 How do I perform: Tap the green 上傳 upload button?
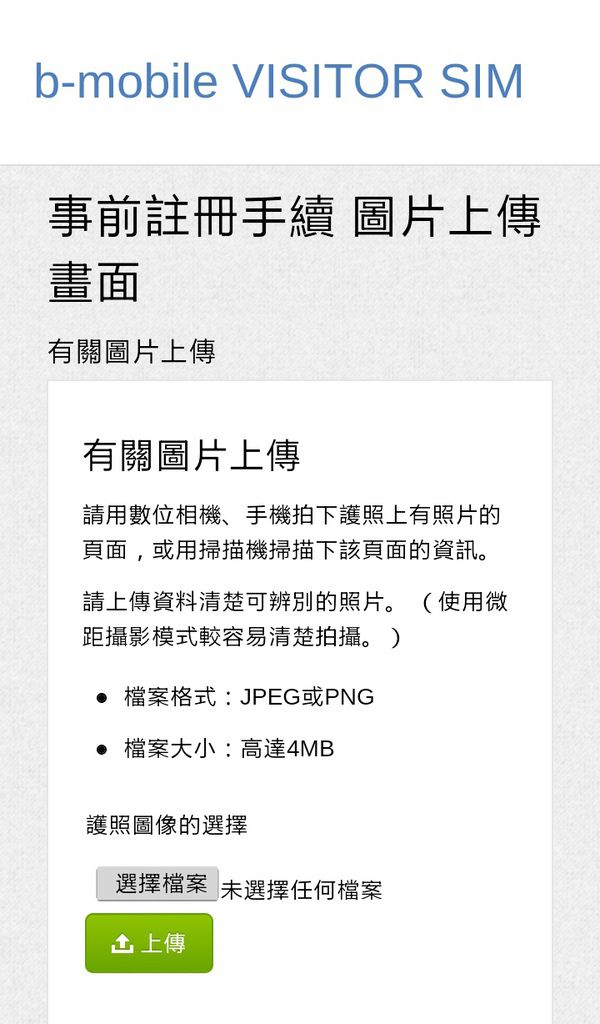(x=149, y=943)
